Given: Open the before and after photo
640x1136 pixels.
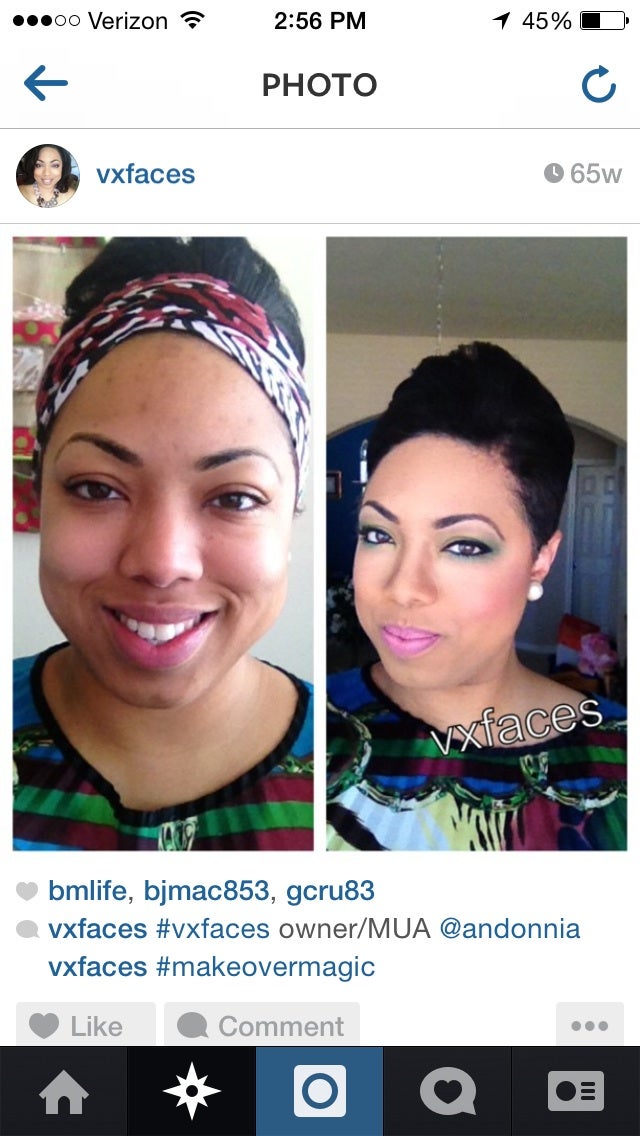Looking at the screenshot, I should (320, 543).
